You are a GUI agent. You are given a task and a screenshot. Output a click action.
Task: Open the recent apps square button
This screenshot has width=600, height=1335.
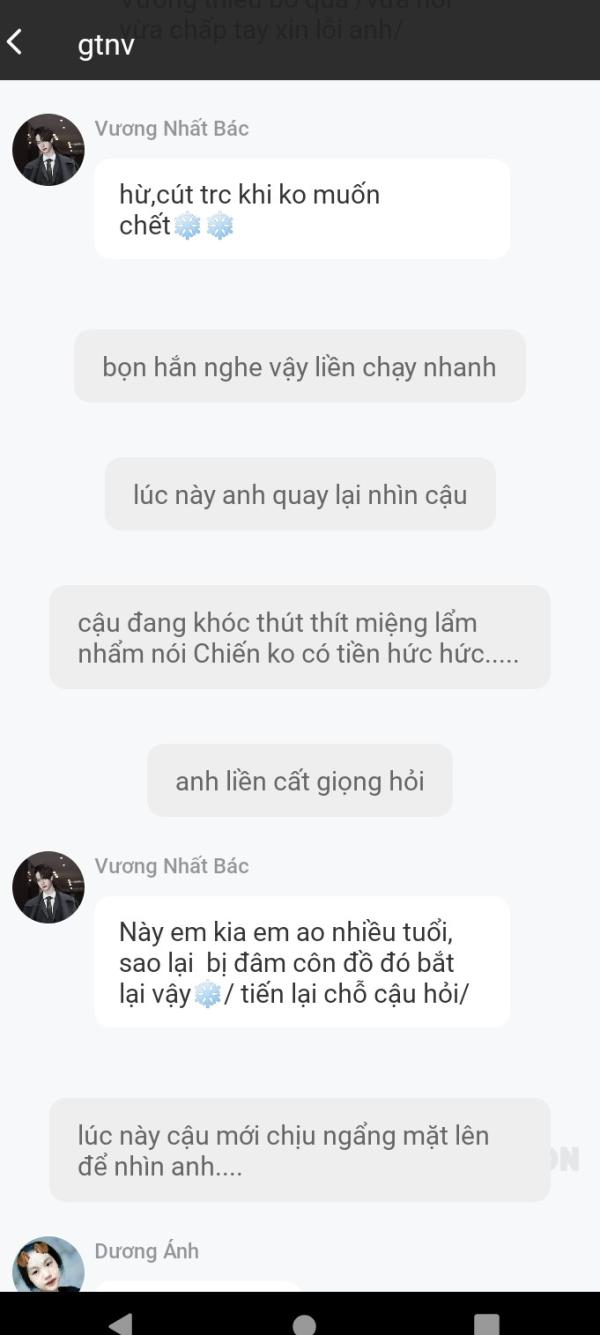(486, 1323)
